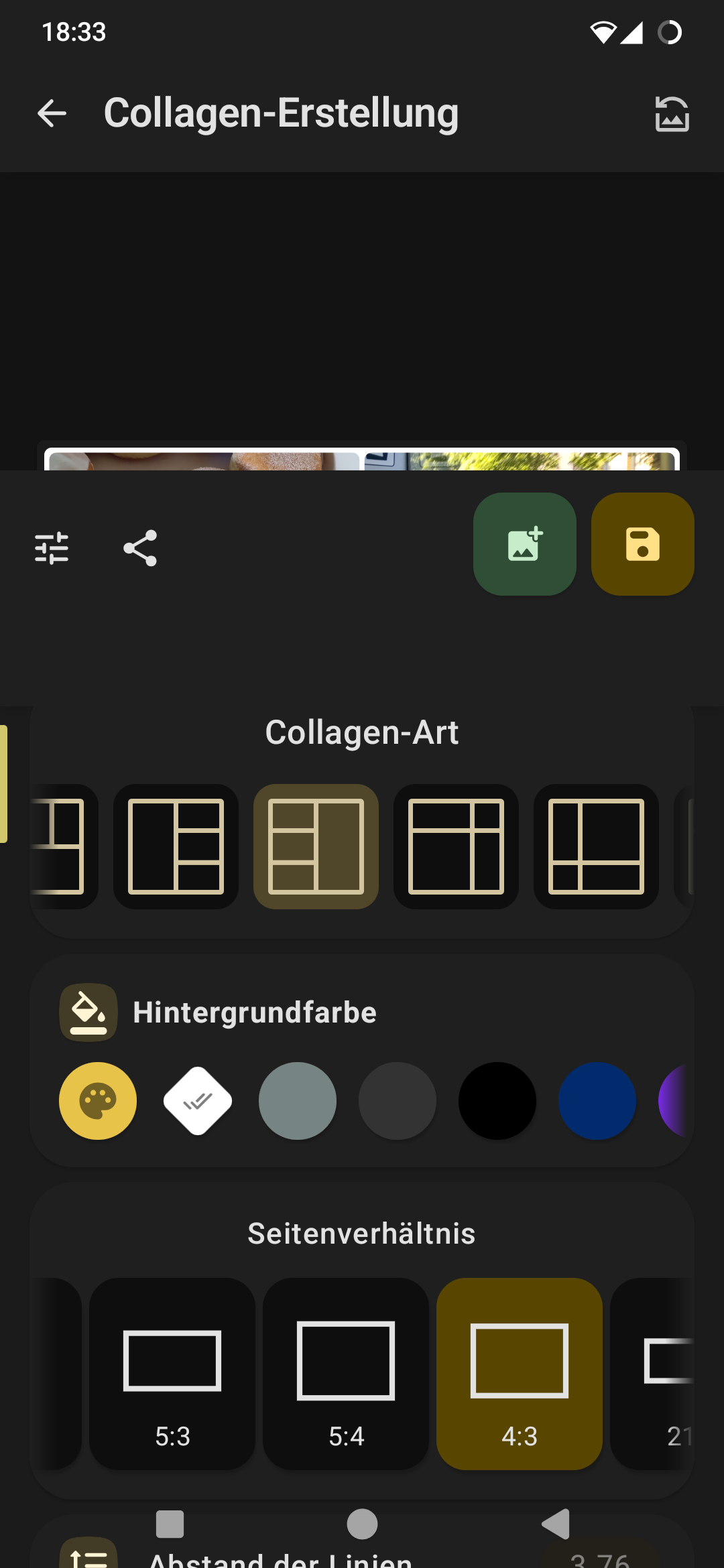This screenshot has width=724, height=1568.
Task: Choose the dark blue background color
Action: click(x=597, y=1101)
